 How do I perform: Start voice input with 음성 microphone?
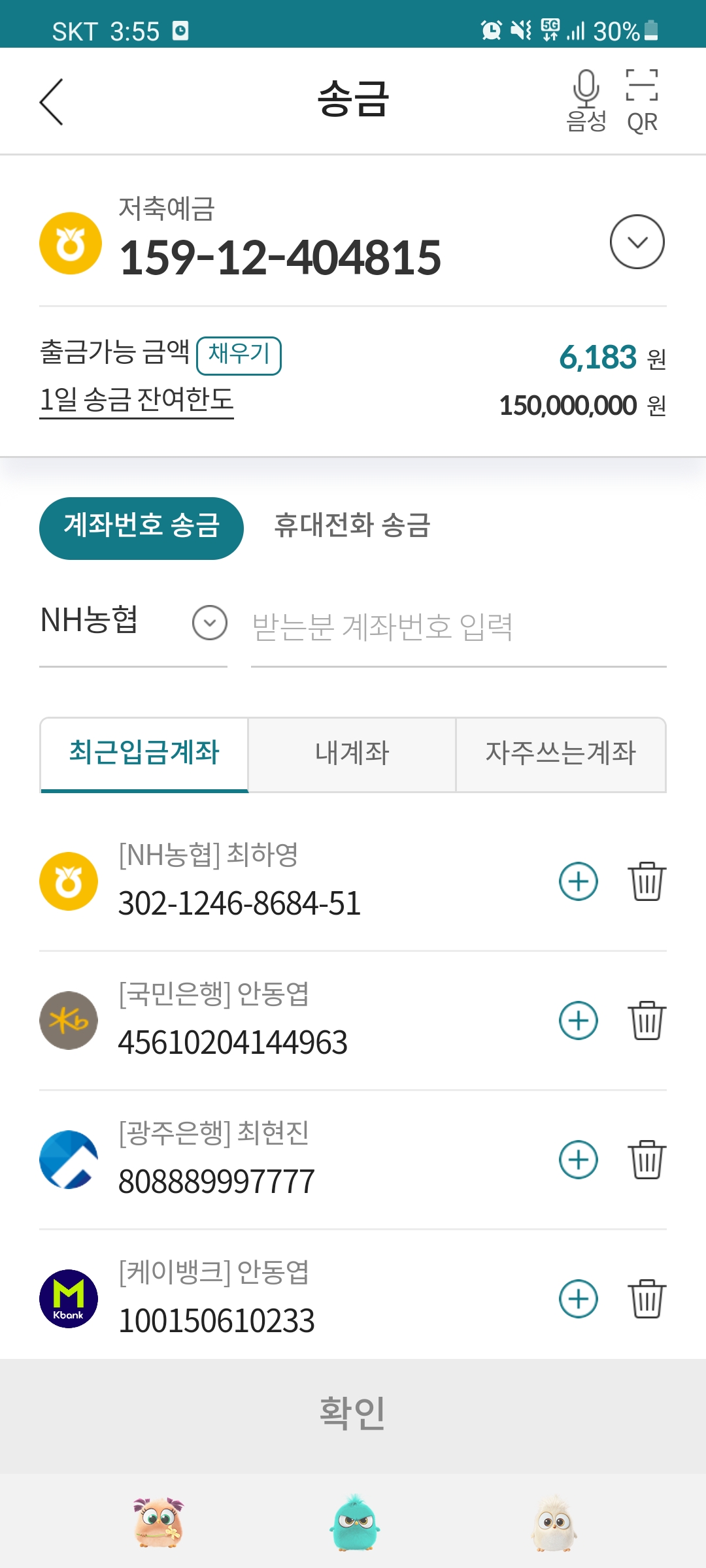coord(586,101)
